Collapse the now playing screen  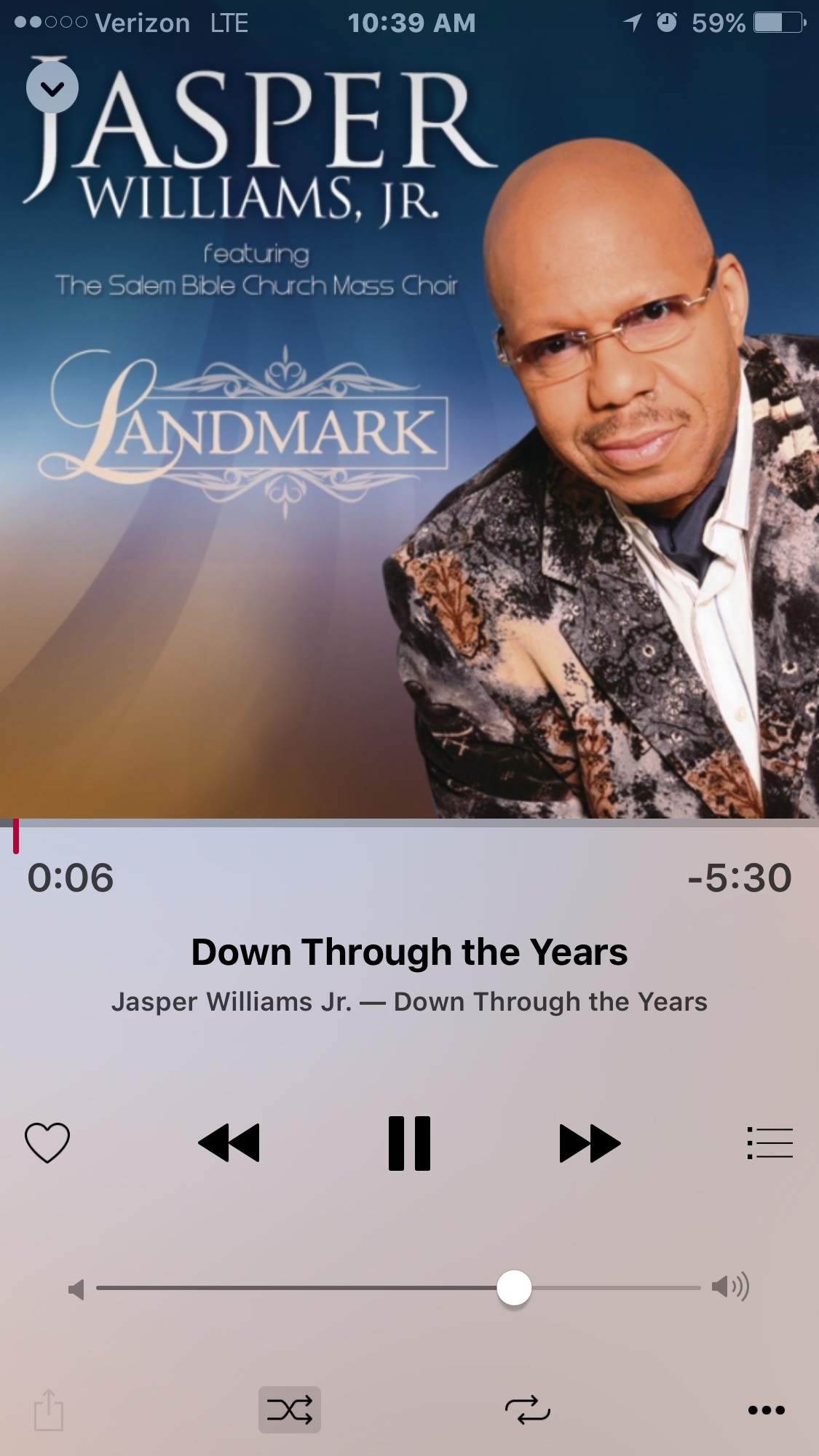click(x=52, y=88)
